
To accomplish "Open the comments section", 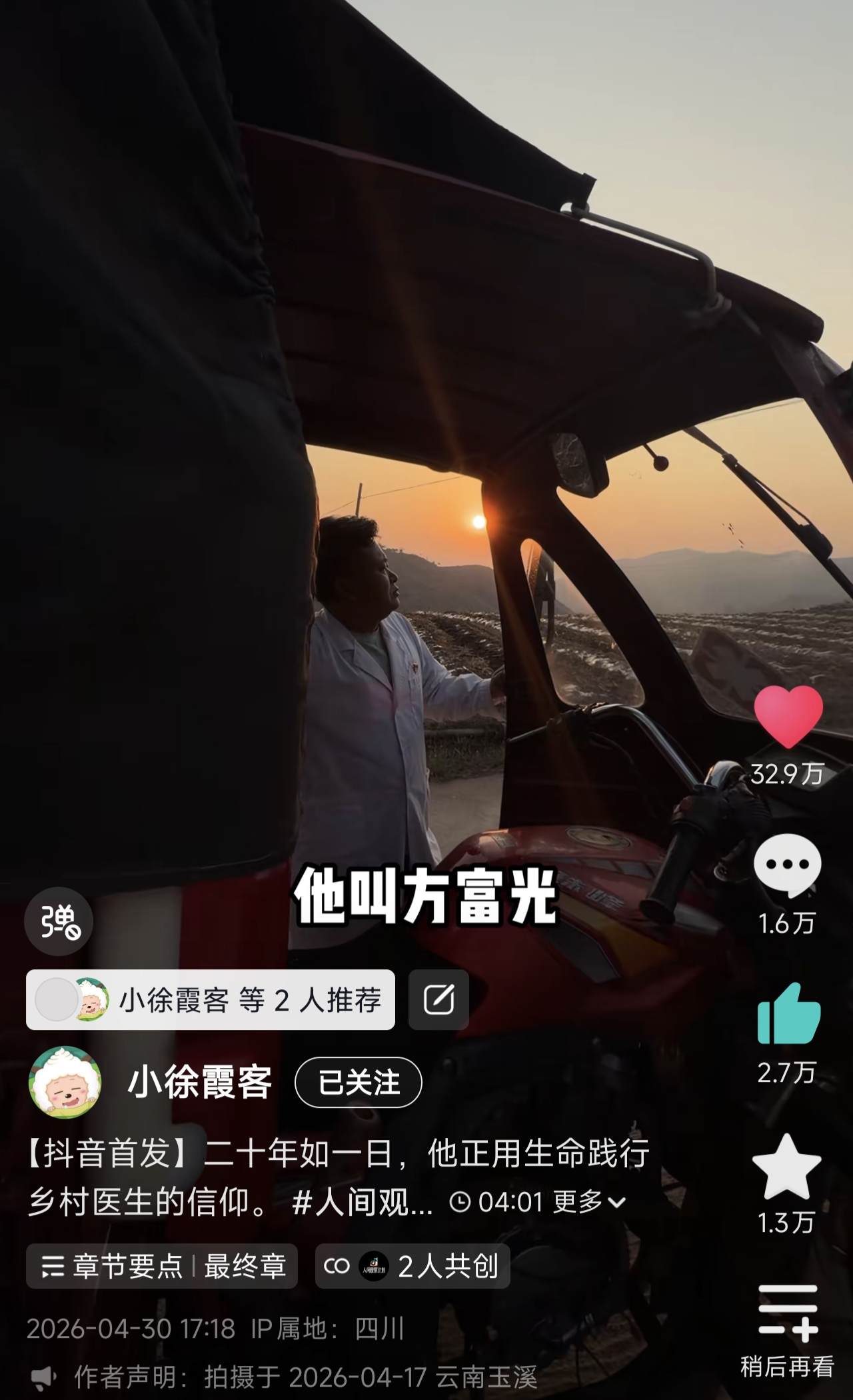I will [787, 865].
